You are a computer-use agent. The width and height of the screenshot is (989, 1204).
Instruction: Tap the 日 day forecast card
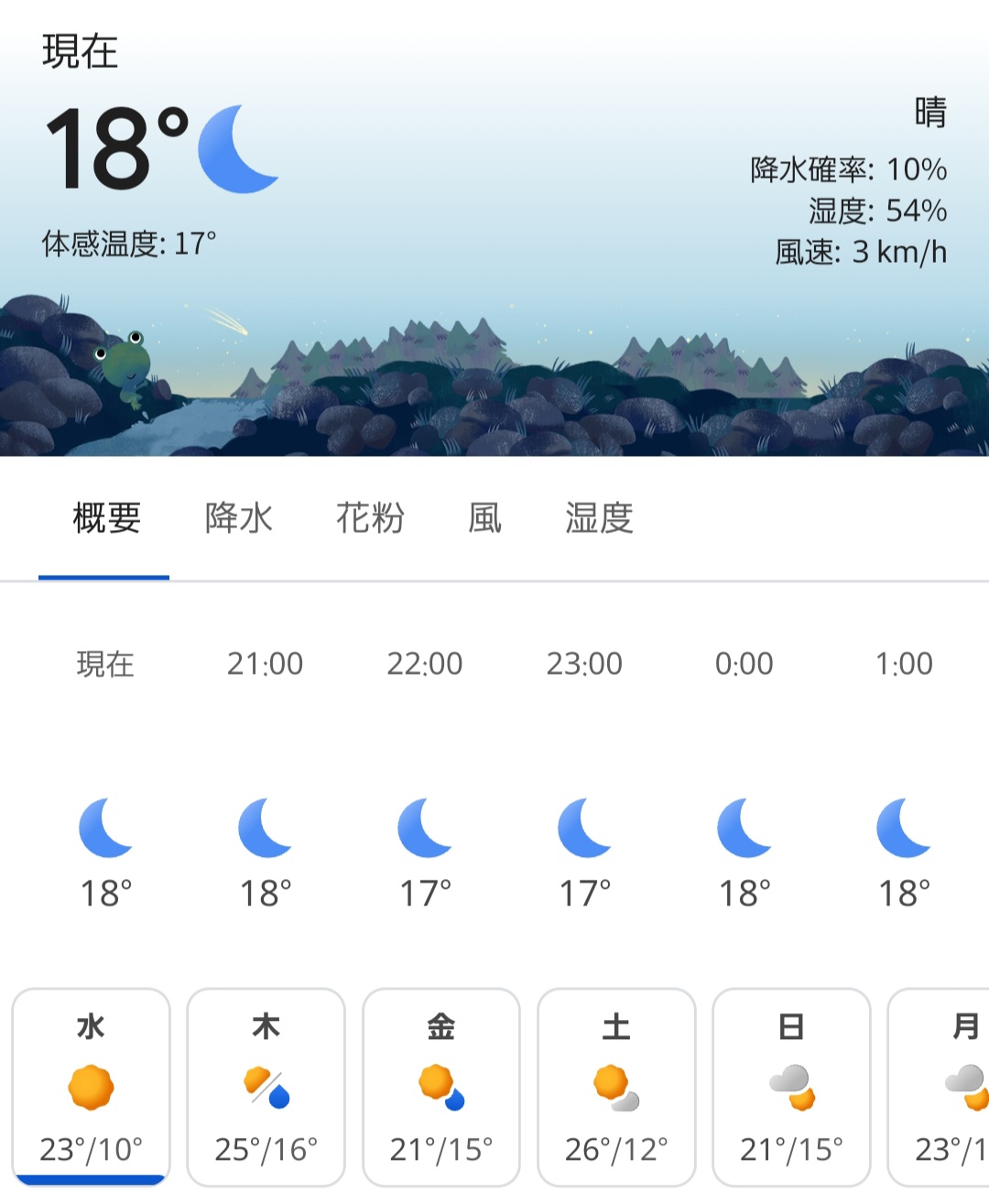791,1088
